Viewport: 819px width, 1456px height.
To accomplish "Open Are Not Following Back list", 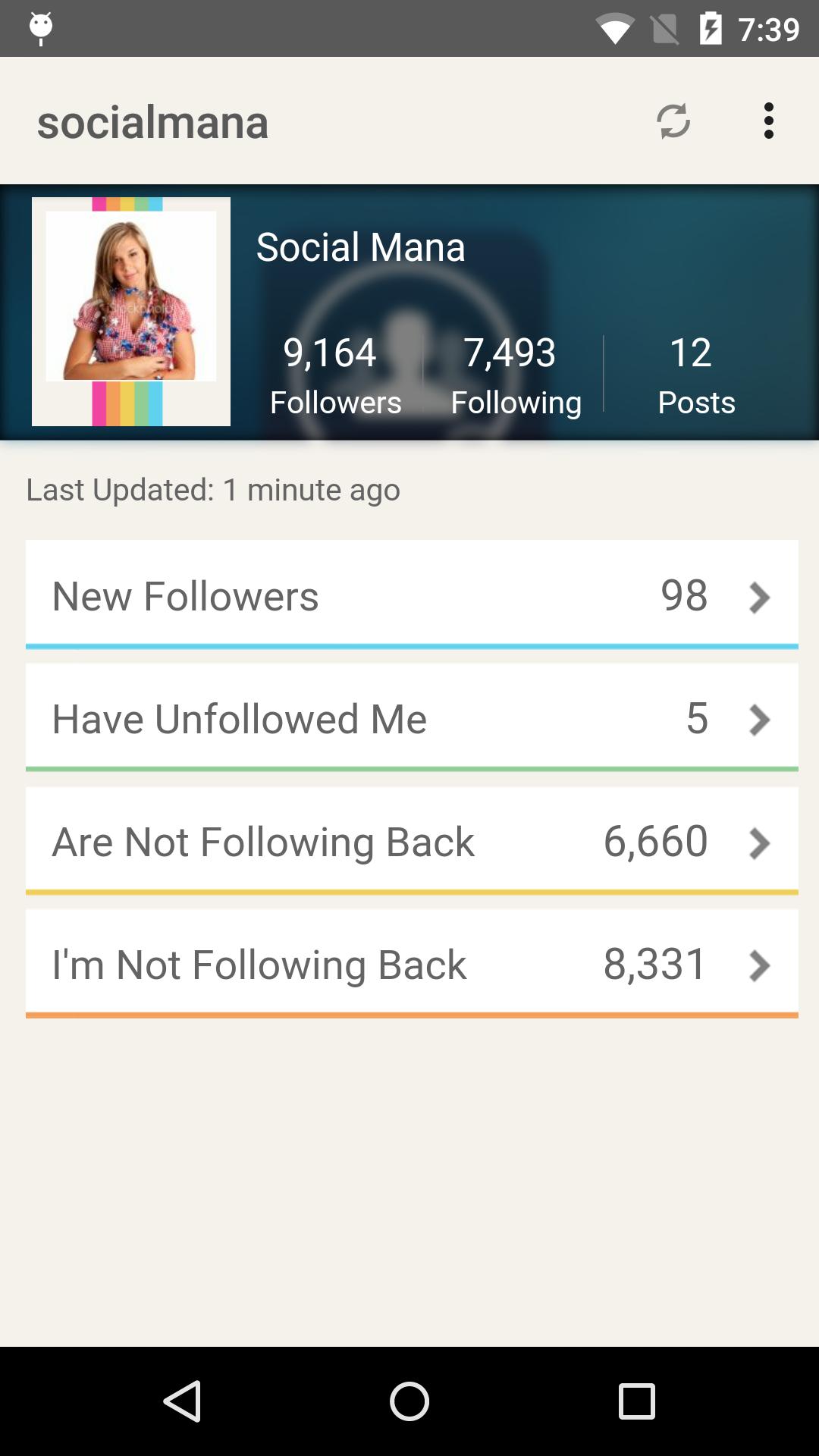I will point(411,840).
